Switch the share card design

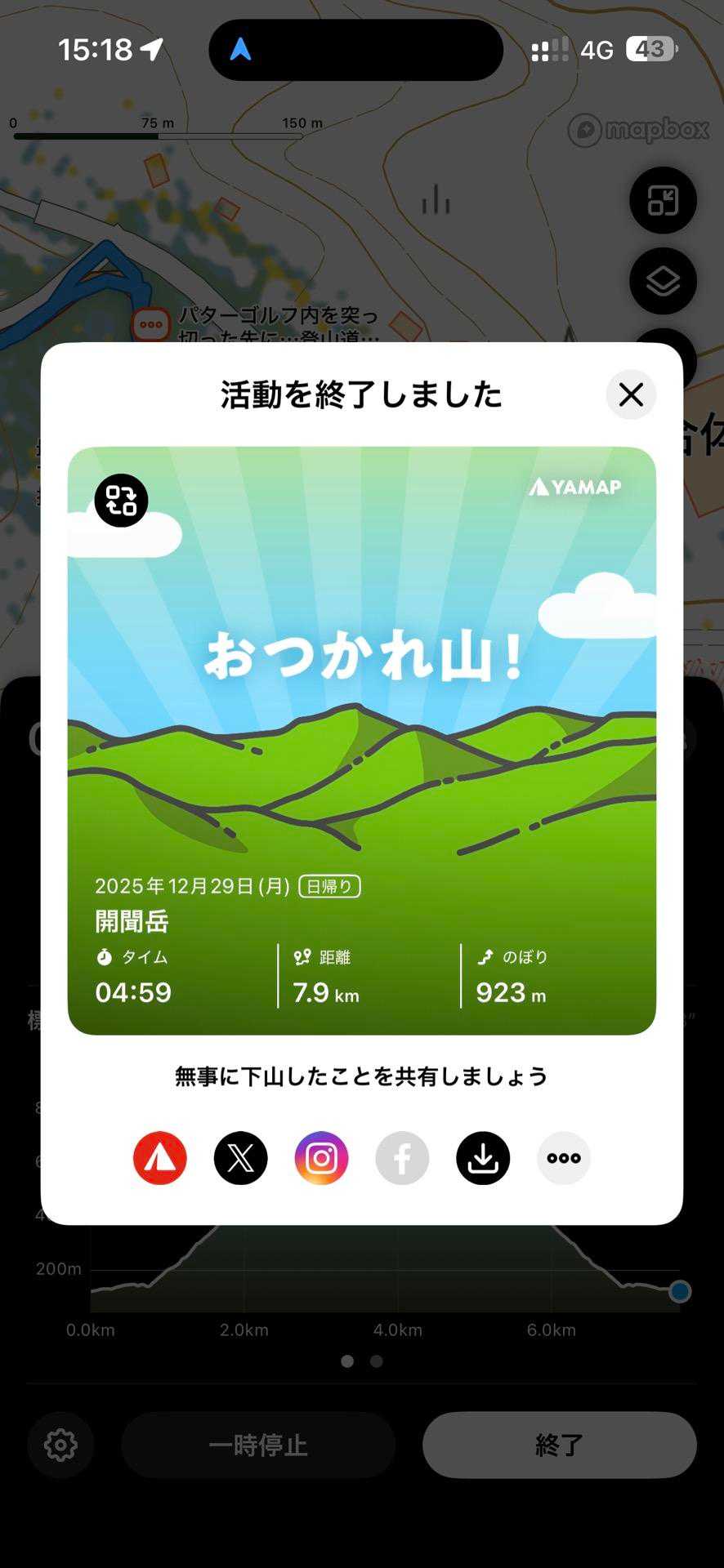tap(121, 501)
